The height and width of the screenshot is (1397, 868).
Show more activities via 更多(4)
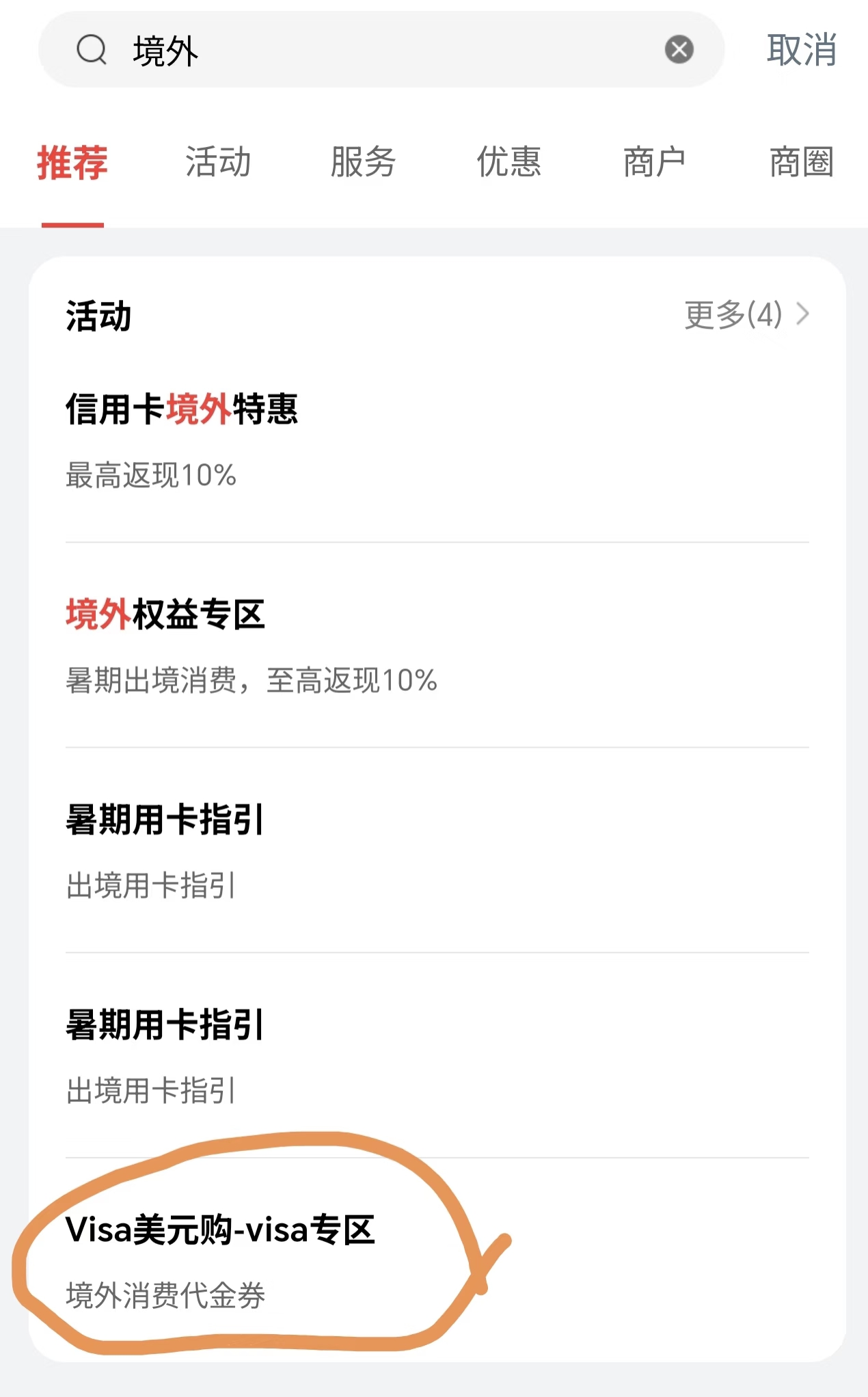tap(746, 315)
